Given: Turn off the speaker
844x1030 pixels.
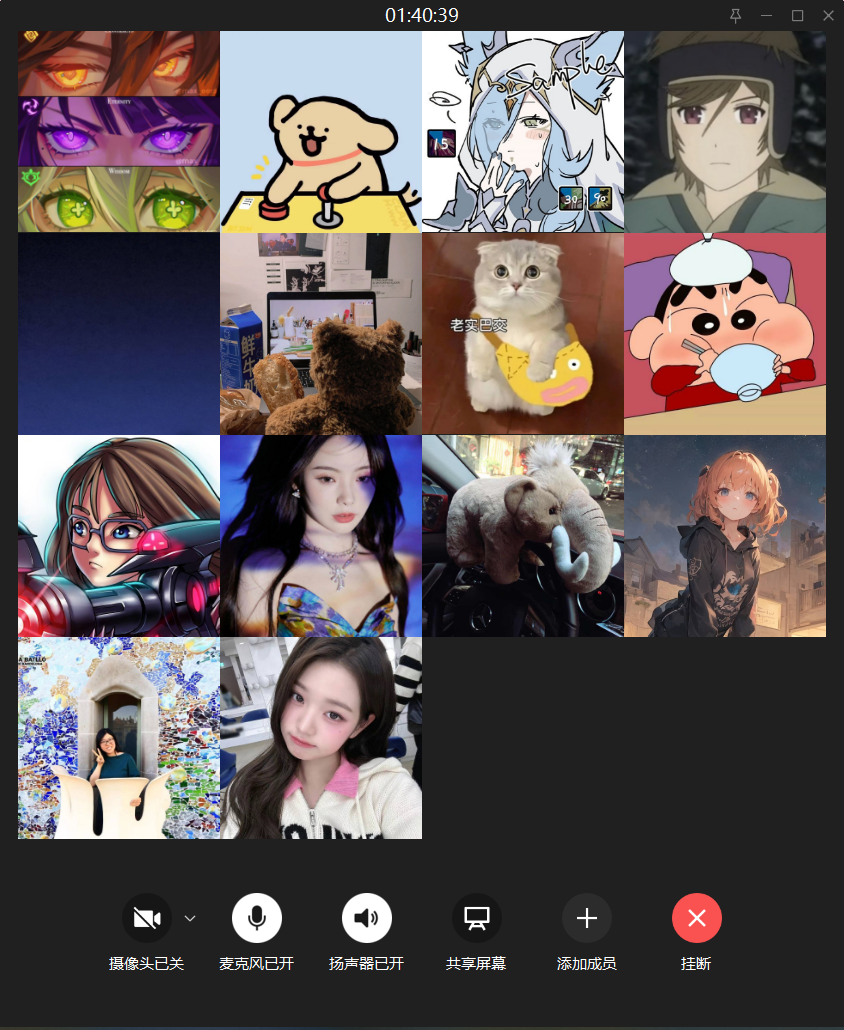Looking at the screenshot, I should coord(367,918).
